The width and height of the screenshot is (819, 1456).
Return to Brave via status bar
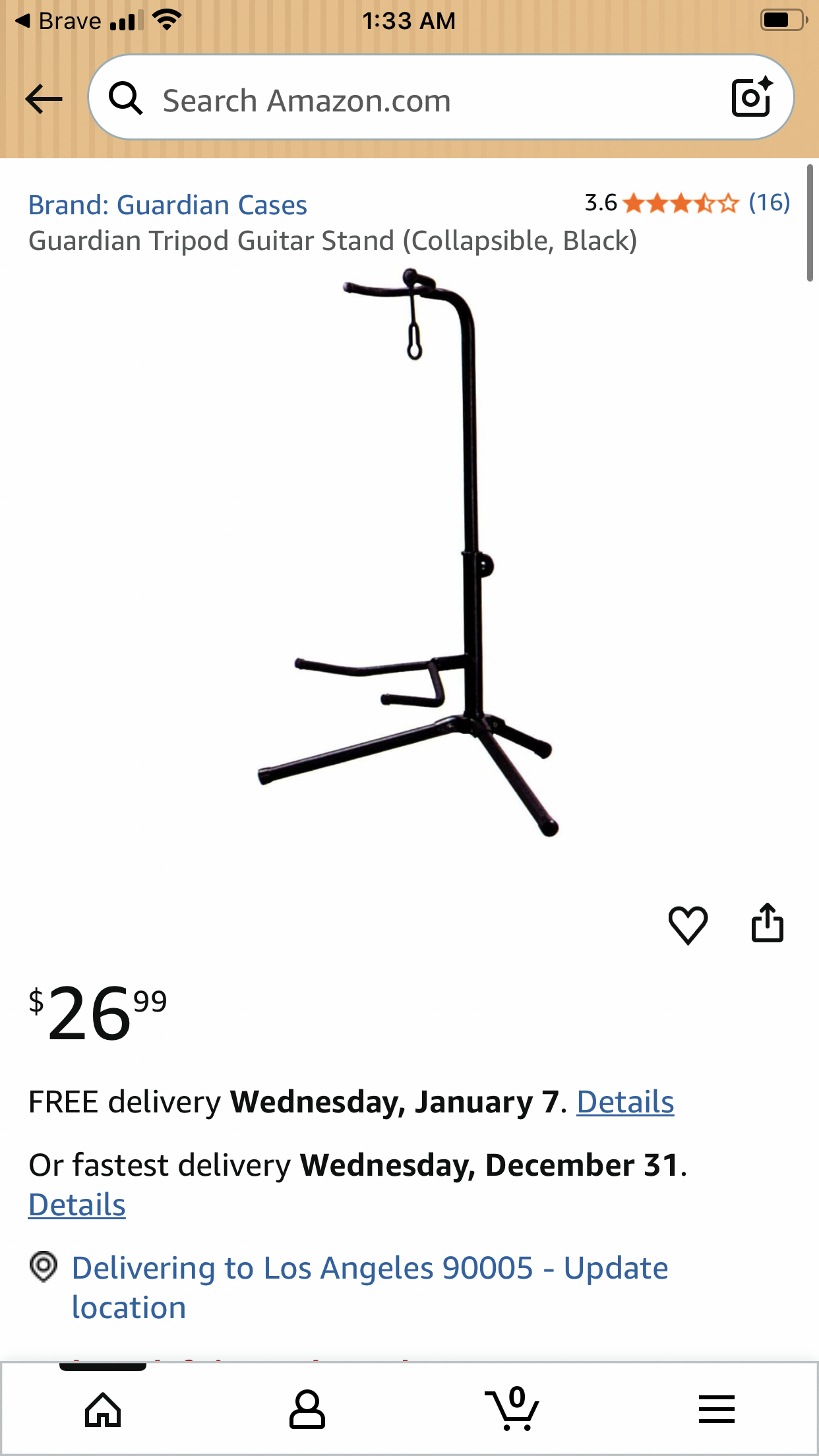pyautogui.click(x=59, y=21)
